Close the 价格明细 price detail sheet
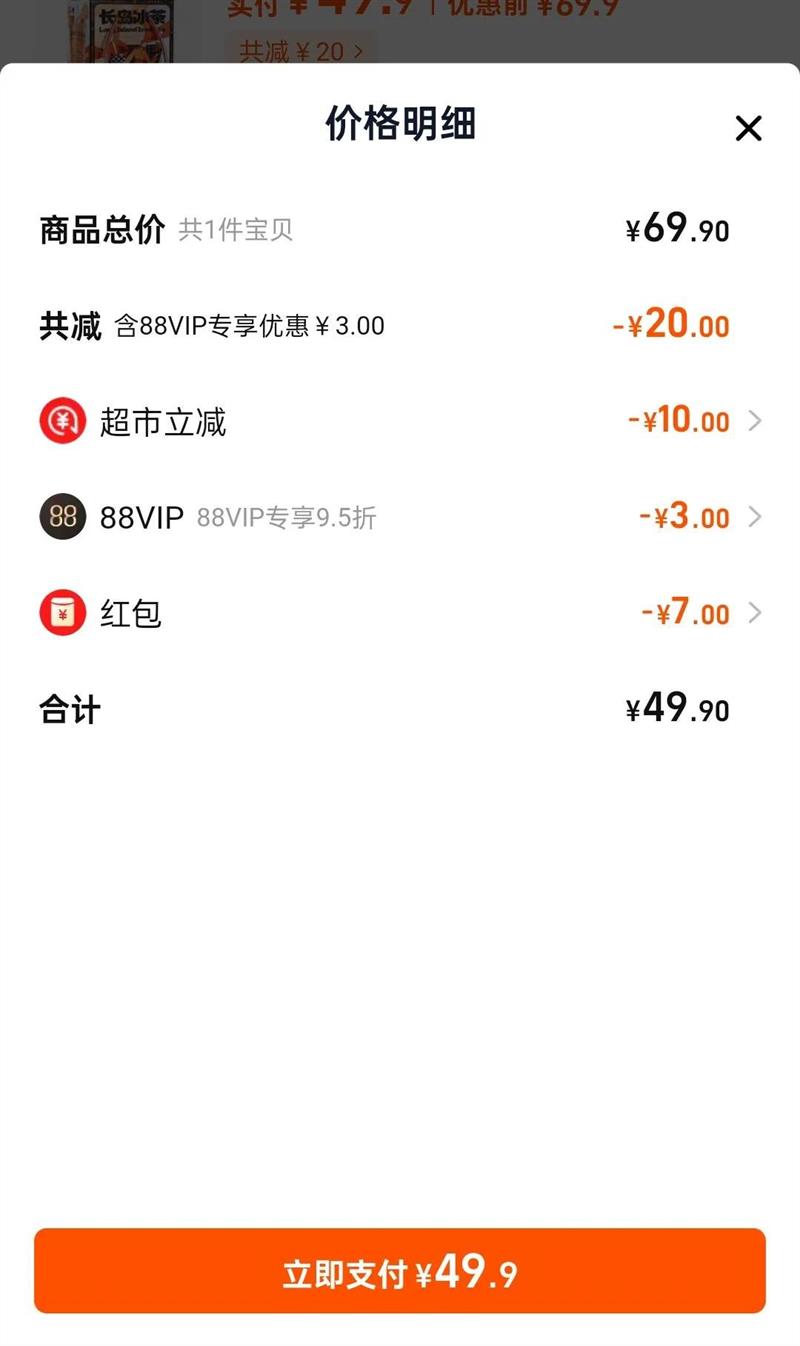This screenshot has height=1346, width=800. coord(748,128)
